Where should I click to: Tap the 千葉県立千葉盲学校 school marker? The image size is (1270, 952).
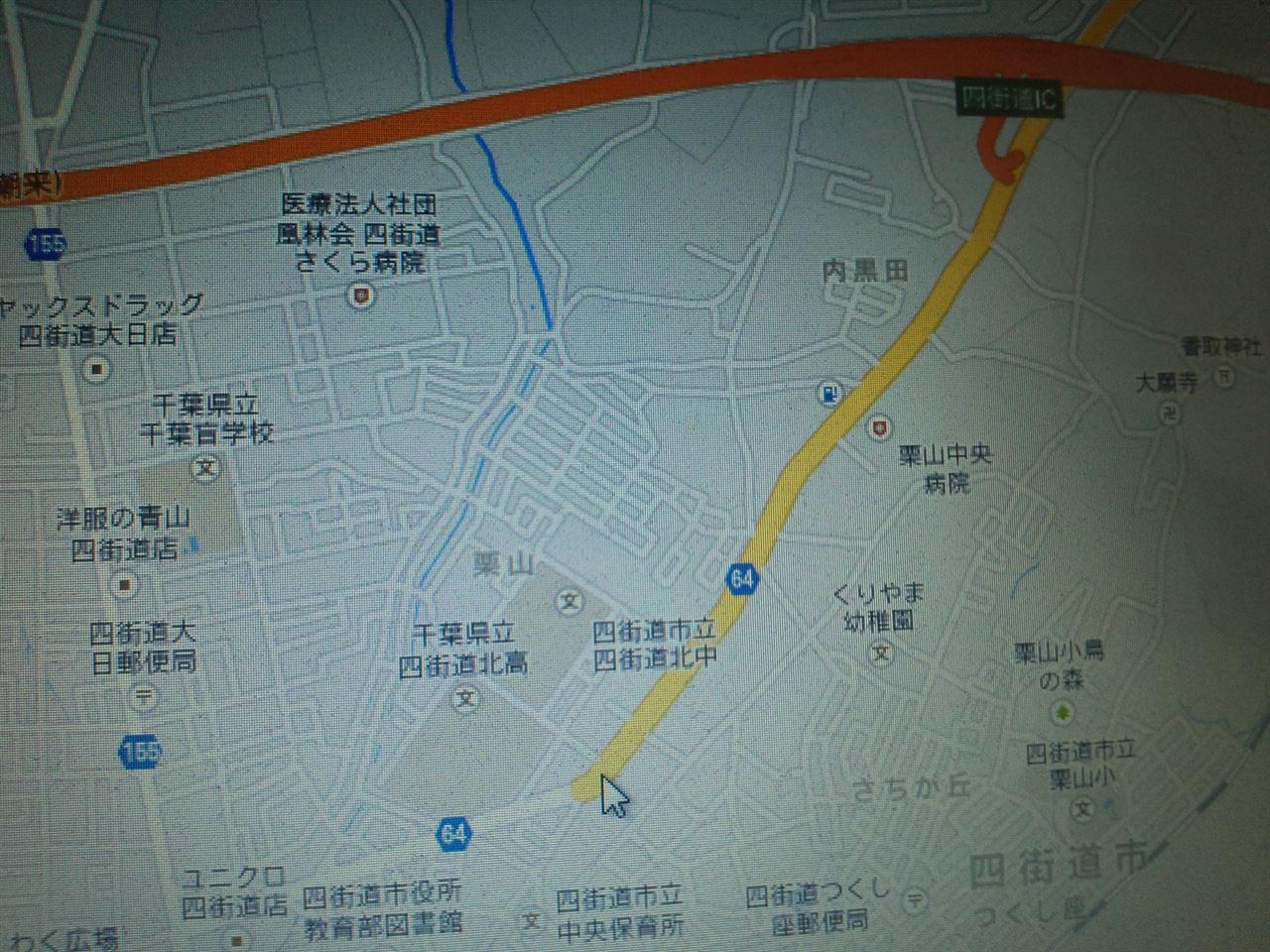[206, 467]
